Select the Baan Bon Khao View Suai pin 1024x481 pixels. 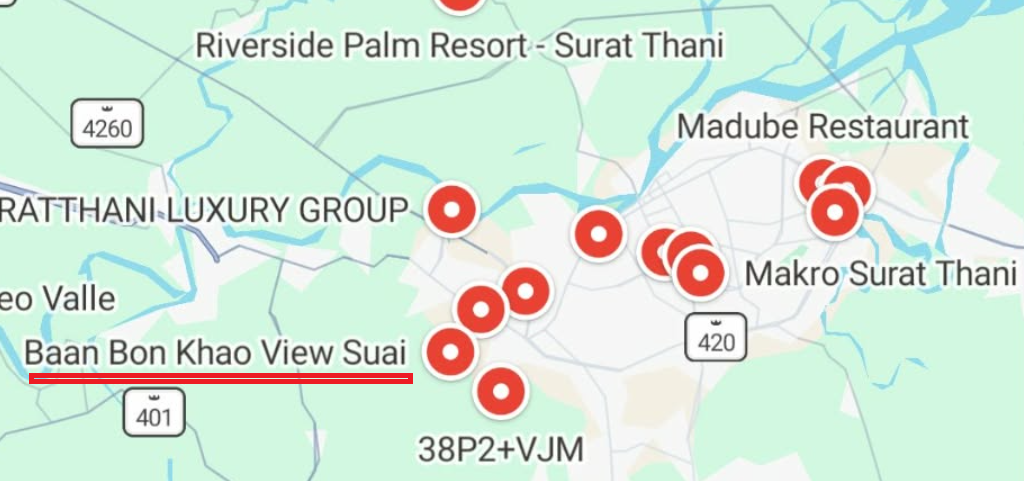[450, 351]
